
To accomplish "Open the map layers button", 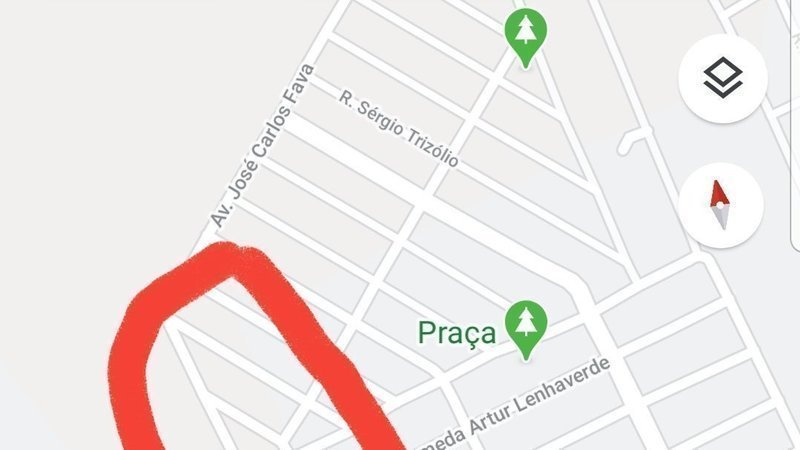I will coord(723,78).
